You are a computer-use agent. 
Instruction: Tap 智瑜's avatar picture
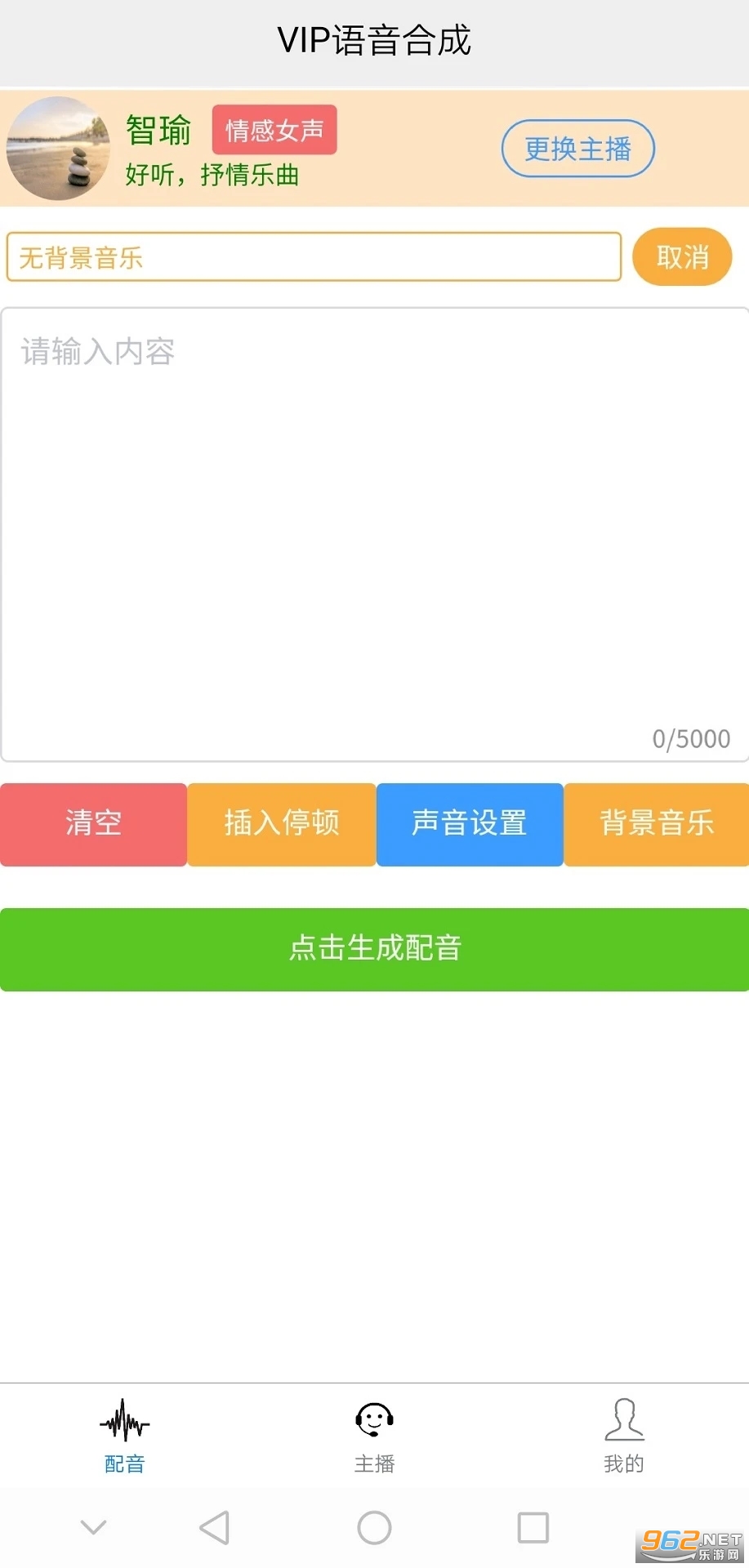(58, 149)
